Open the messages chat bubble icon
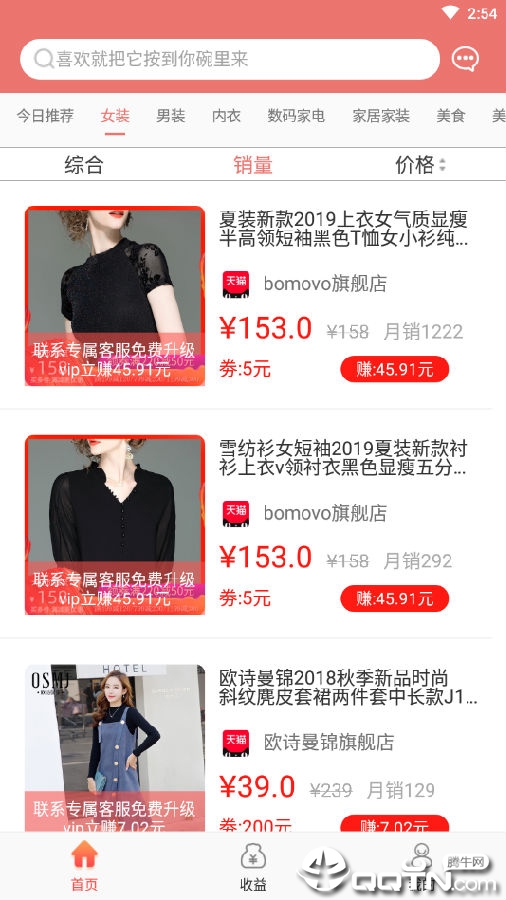Viewport: 506px width, 900px height. [x=465, y=59]
